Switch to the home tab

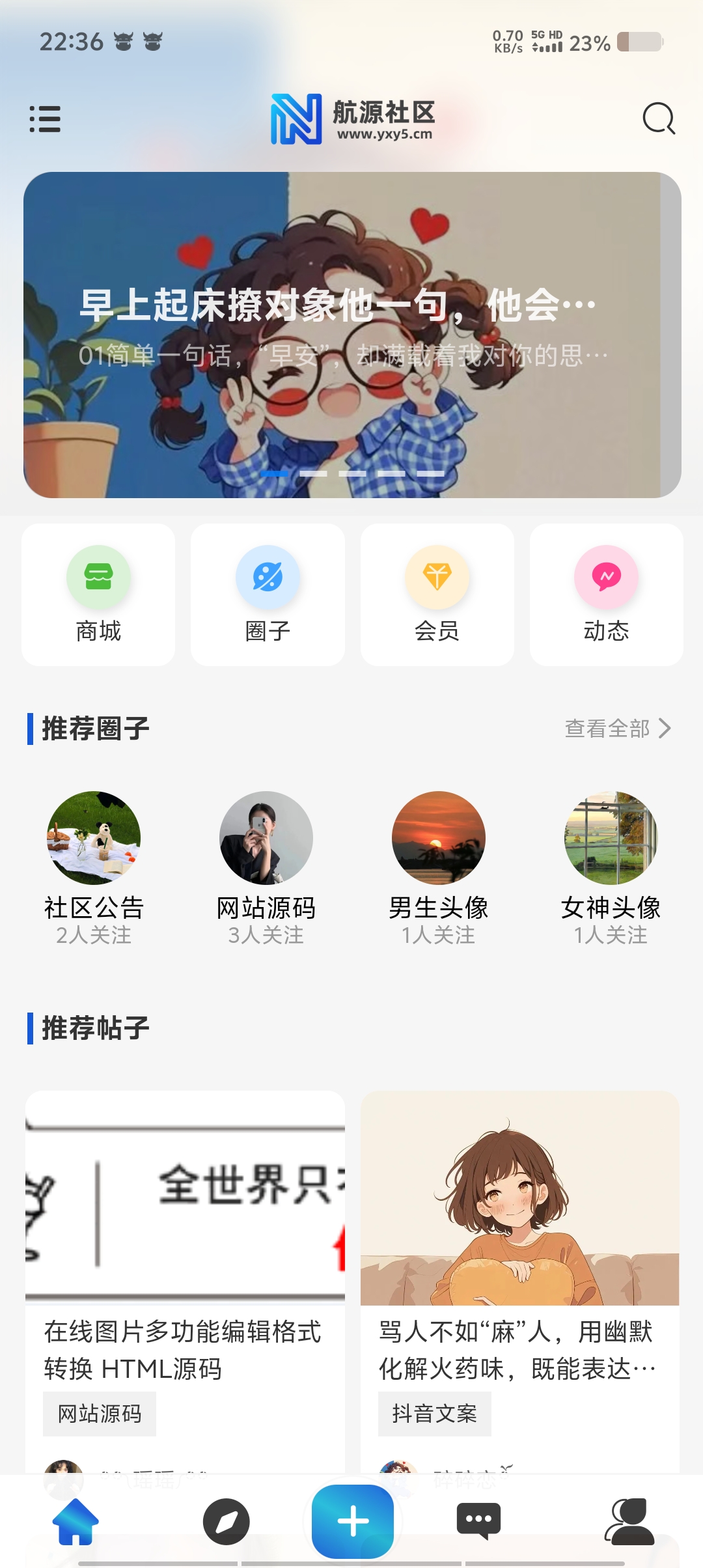coord(76,1521)
